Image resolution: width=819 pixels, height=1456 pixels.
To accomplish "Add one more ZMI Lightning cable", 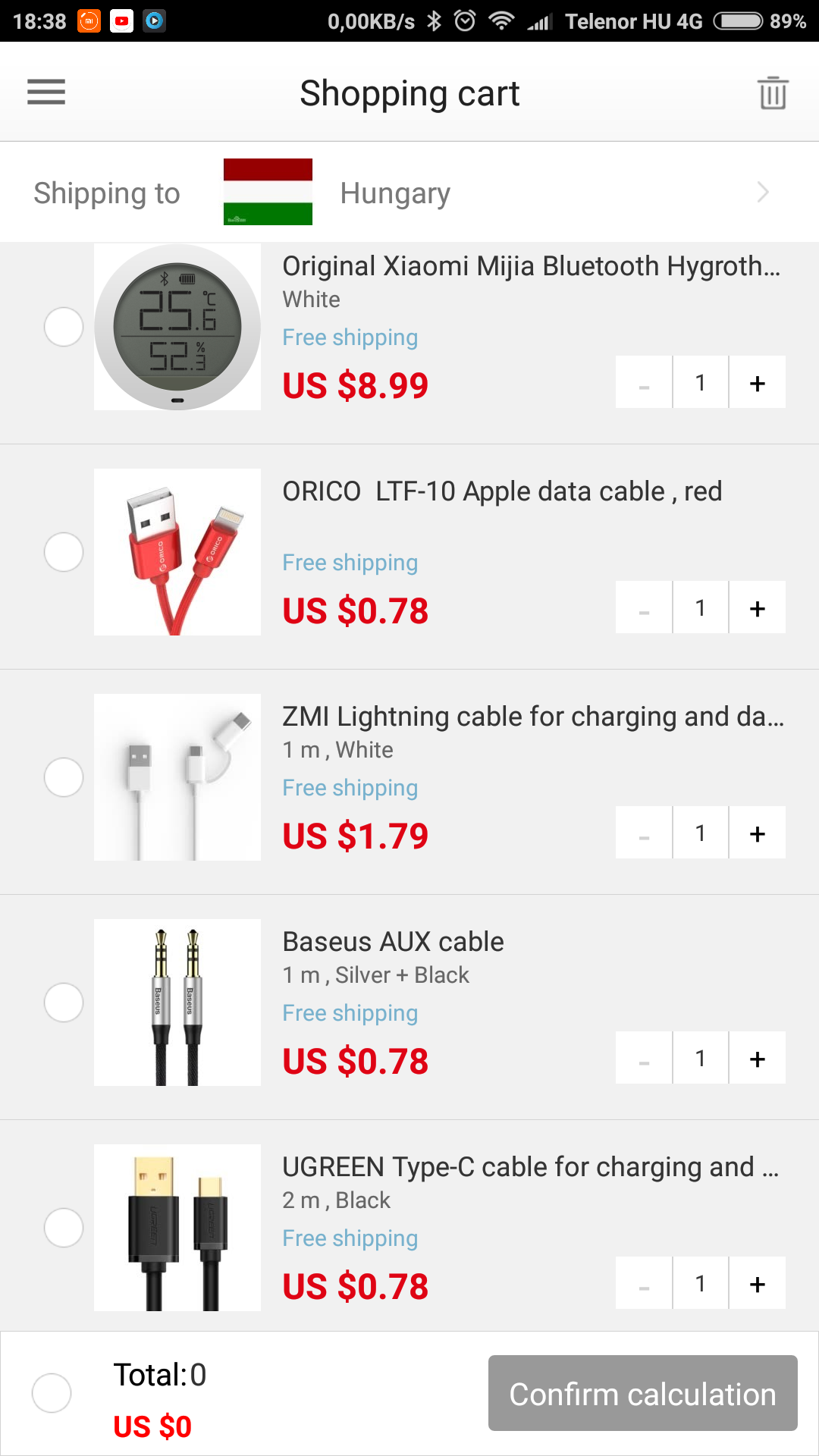I will [757, 833].
